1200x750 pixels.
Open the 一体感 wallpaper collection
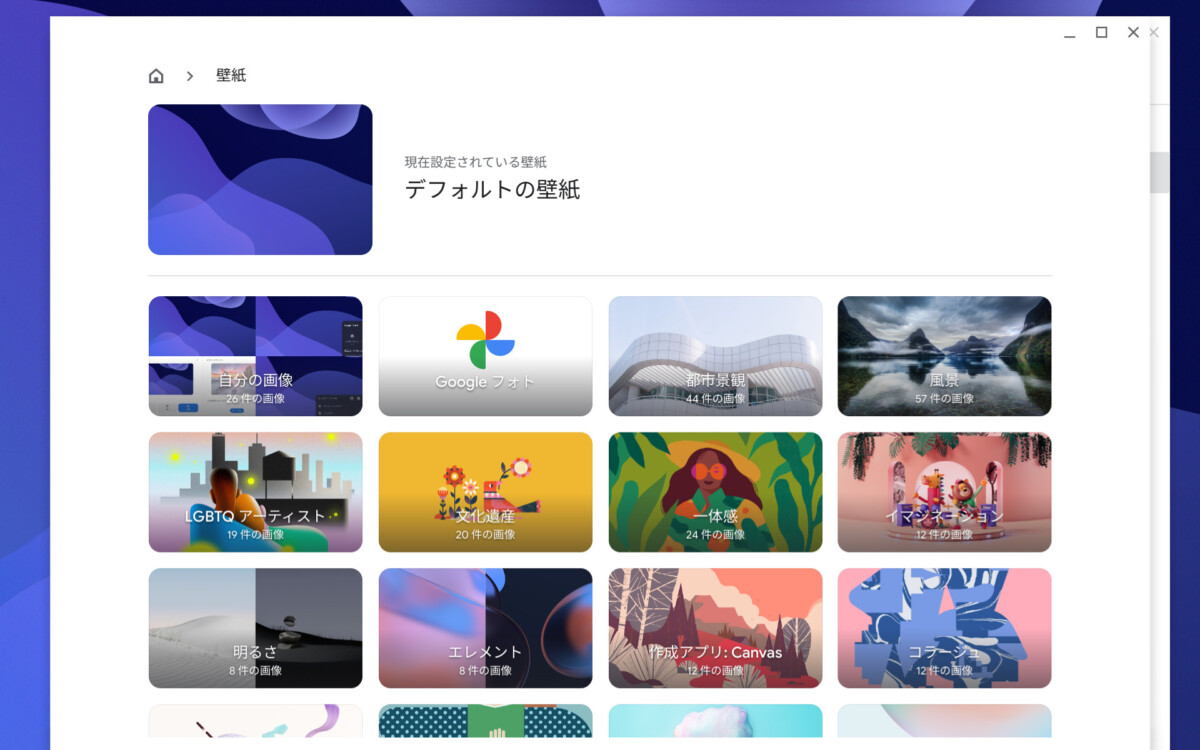715,492
